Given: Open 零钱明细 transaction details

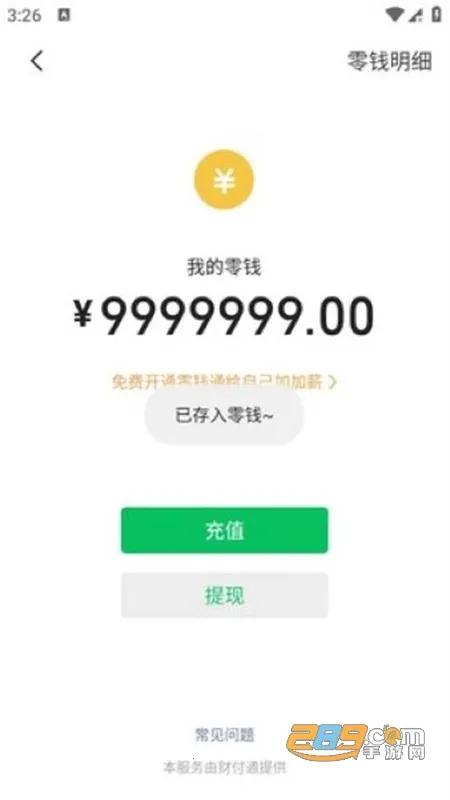Looking at the screenshot, I should [390, 61].
